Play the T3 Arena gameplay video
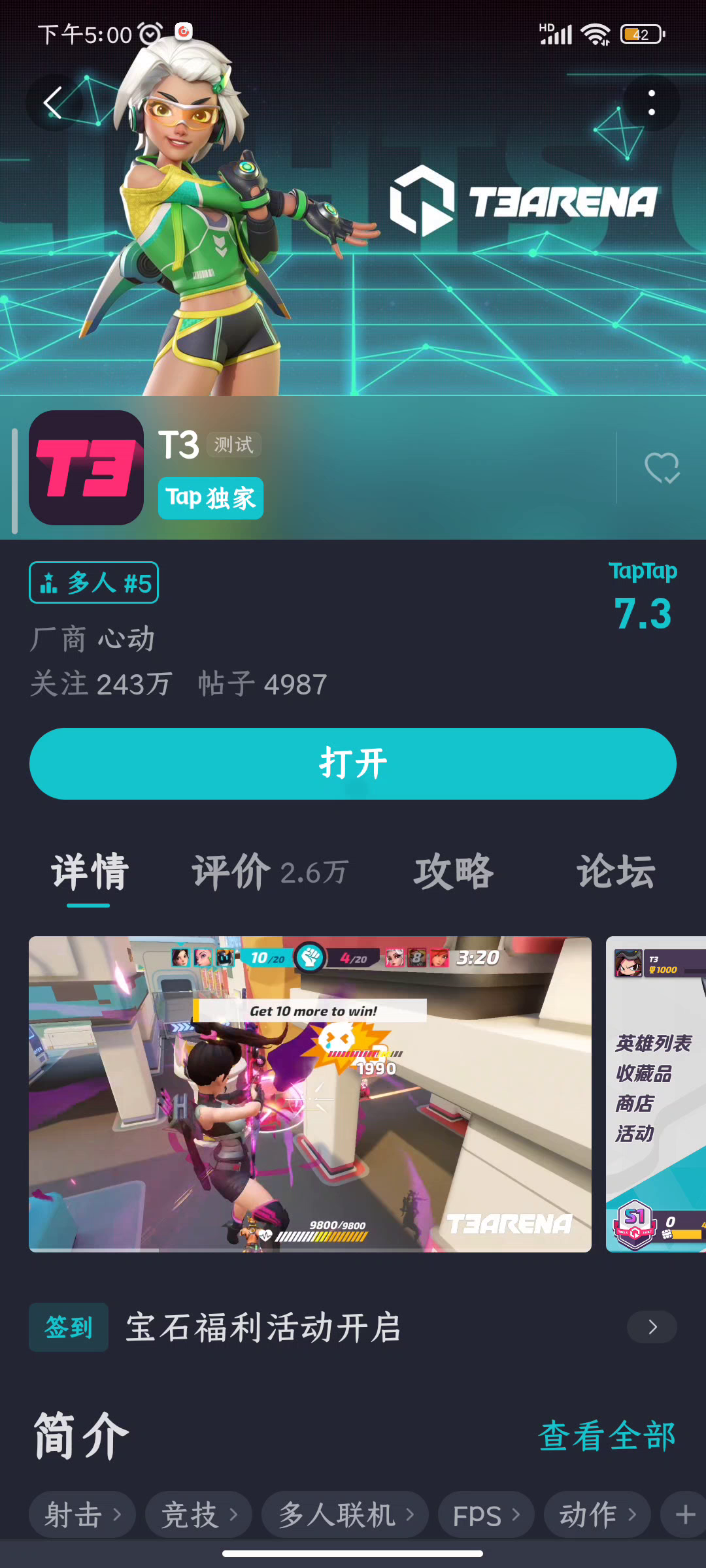The image size is (706, 1568). click(310, 1094)
